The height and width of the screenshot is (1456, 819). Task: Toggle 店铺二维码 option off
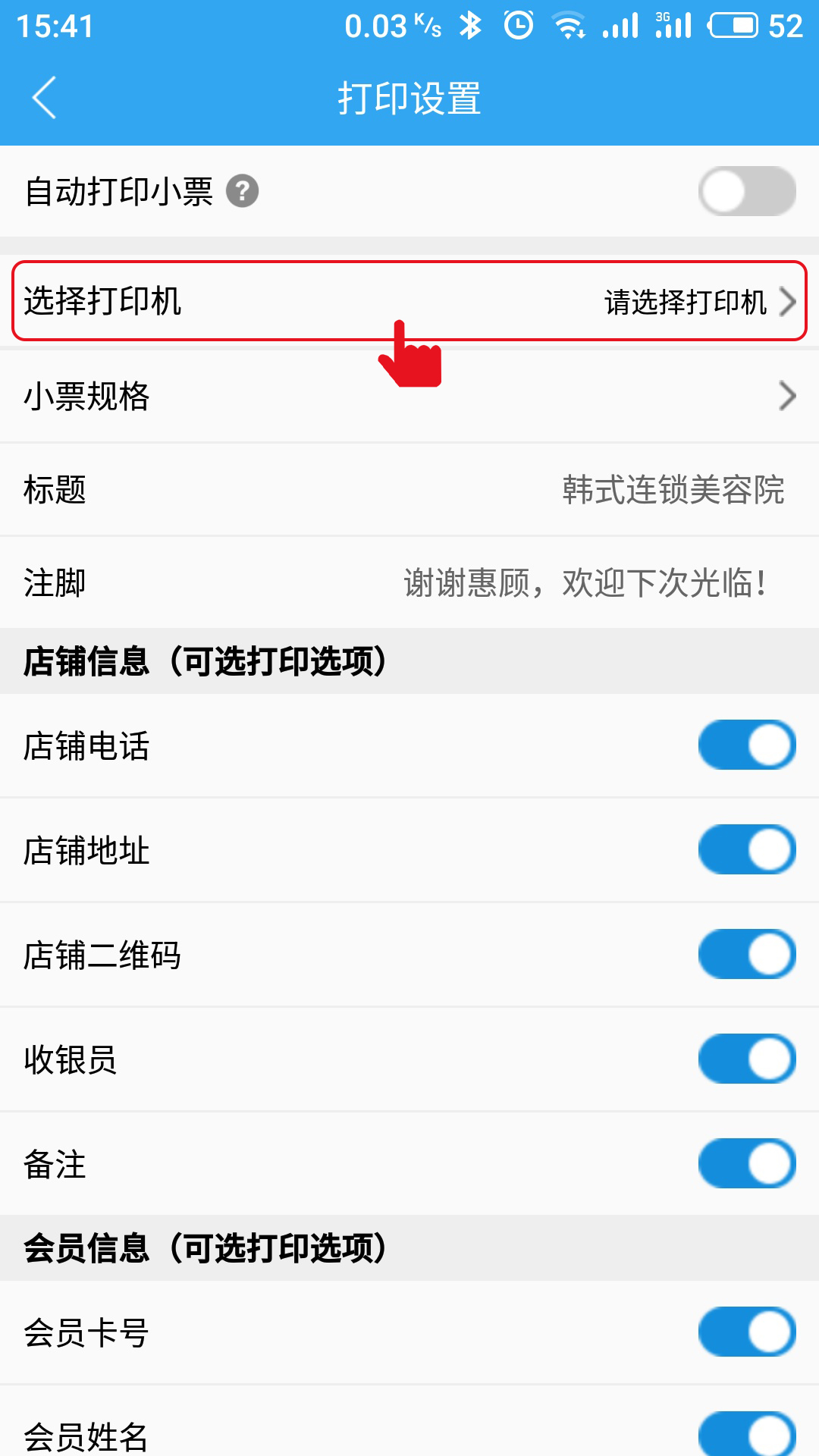coord(747,954)
